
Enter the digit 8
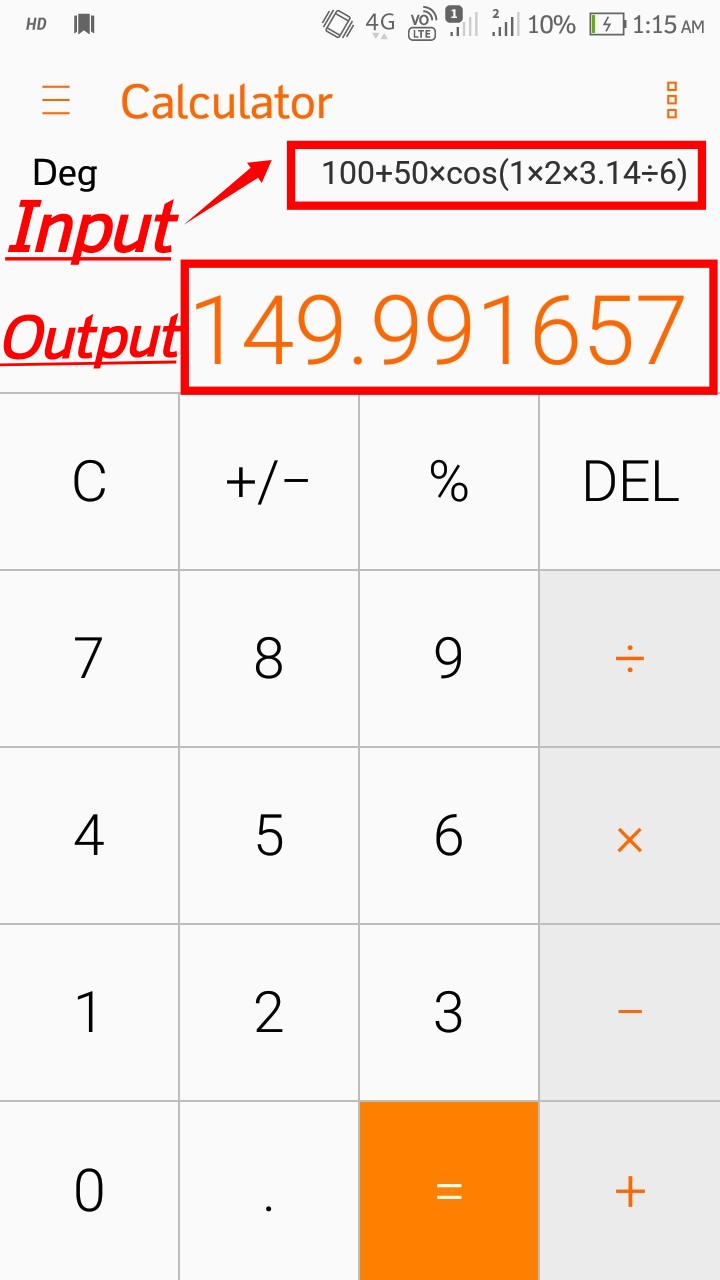coord(269,659)
